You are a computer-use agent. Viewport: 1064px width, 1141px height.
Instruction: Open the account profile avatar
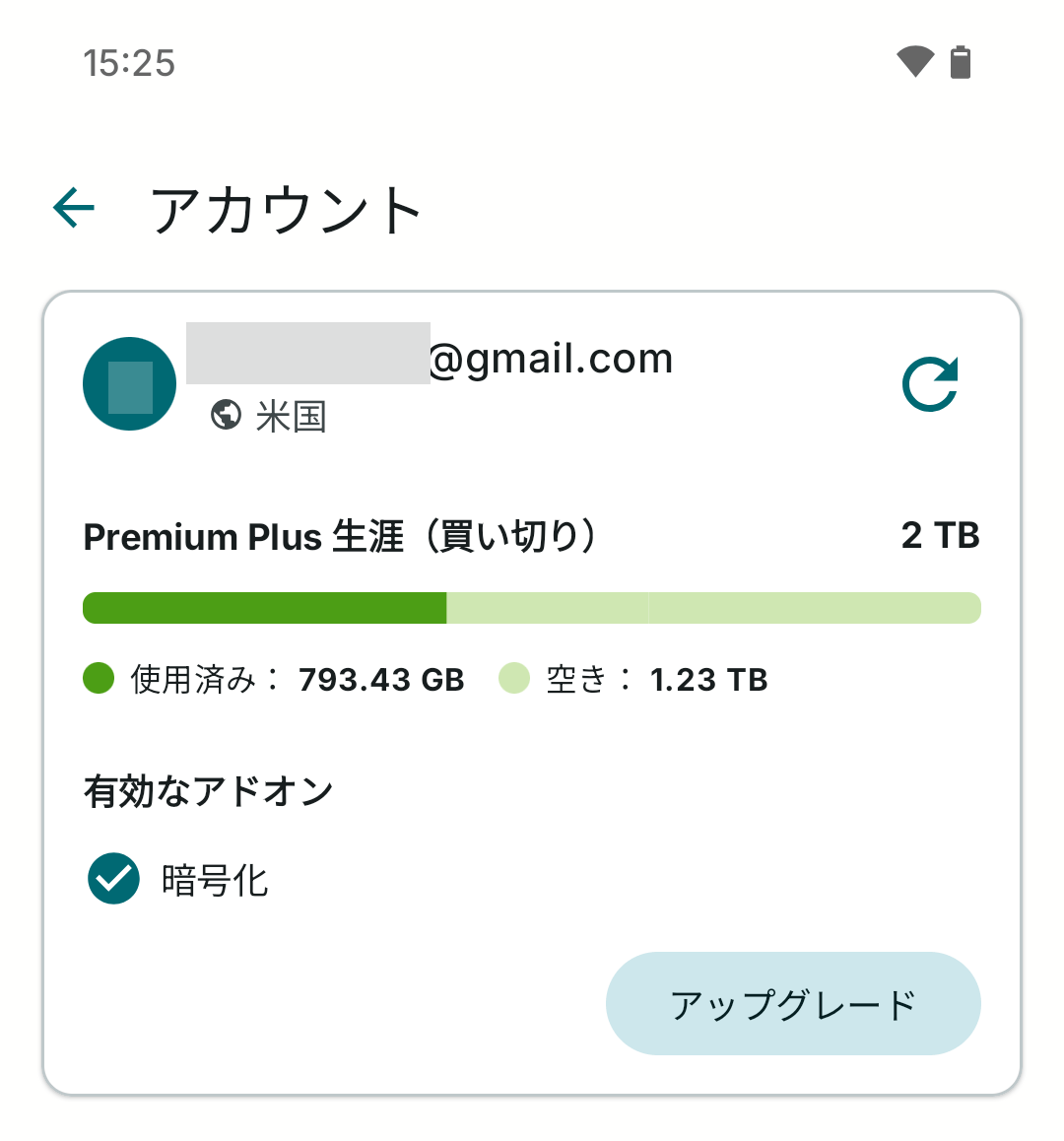[x=129, y=383]
